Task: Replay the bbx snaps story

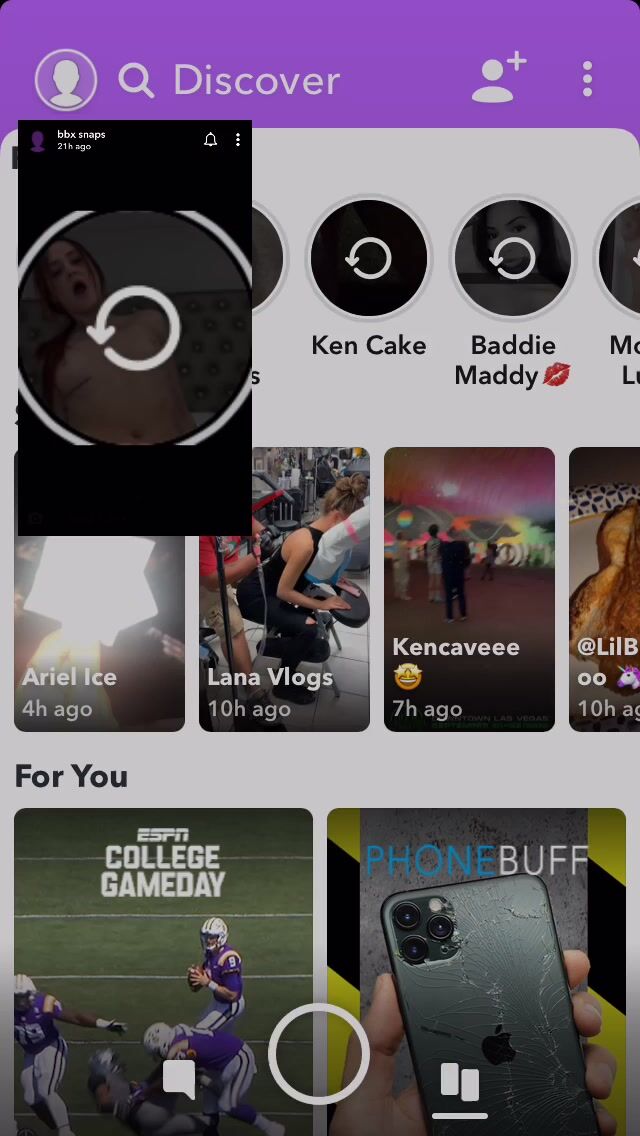Action: coord(133,328)
